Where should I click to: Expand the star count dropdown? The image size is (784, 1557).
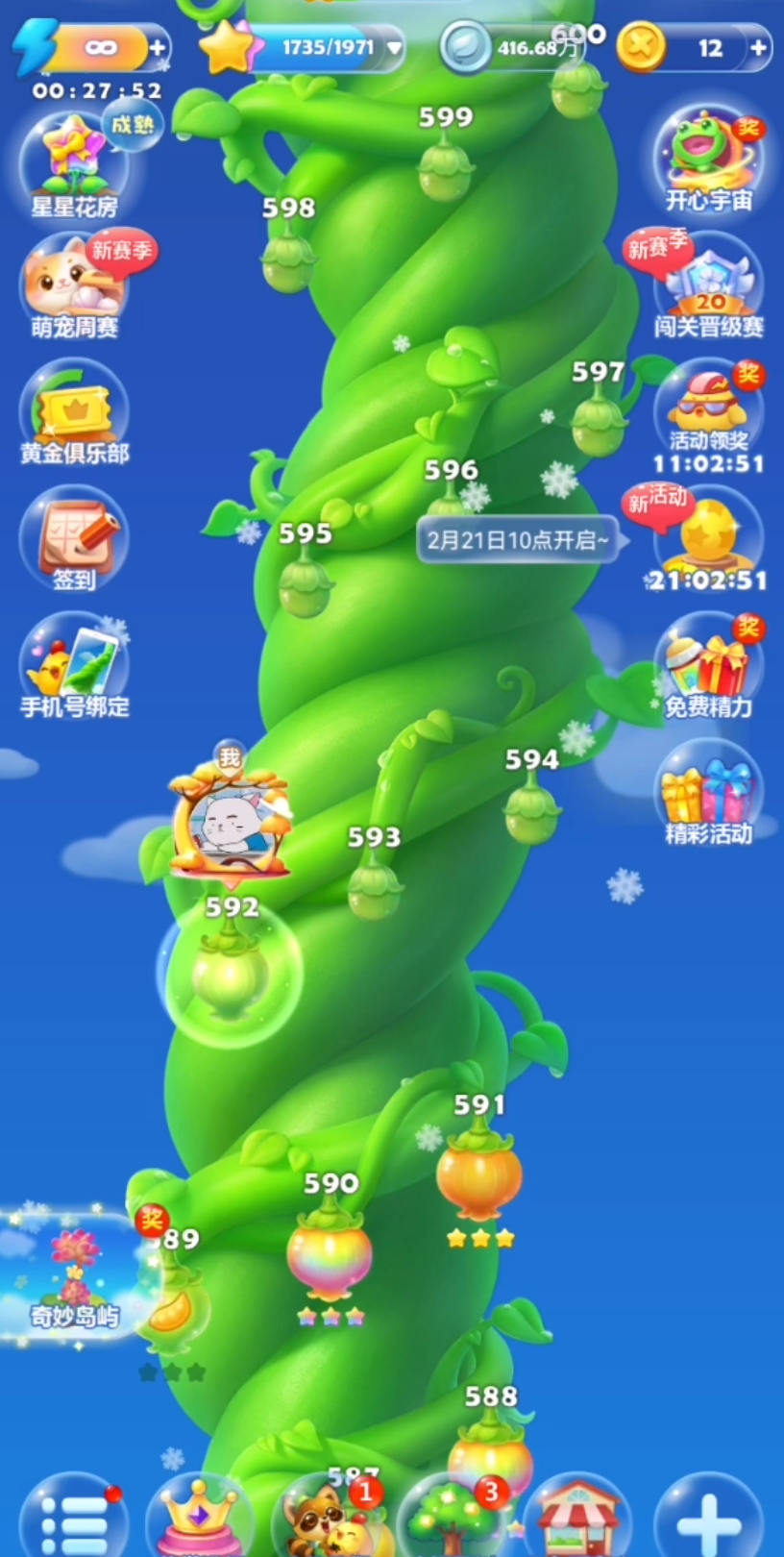[395, 47]
